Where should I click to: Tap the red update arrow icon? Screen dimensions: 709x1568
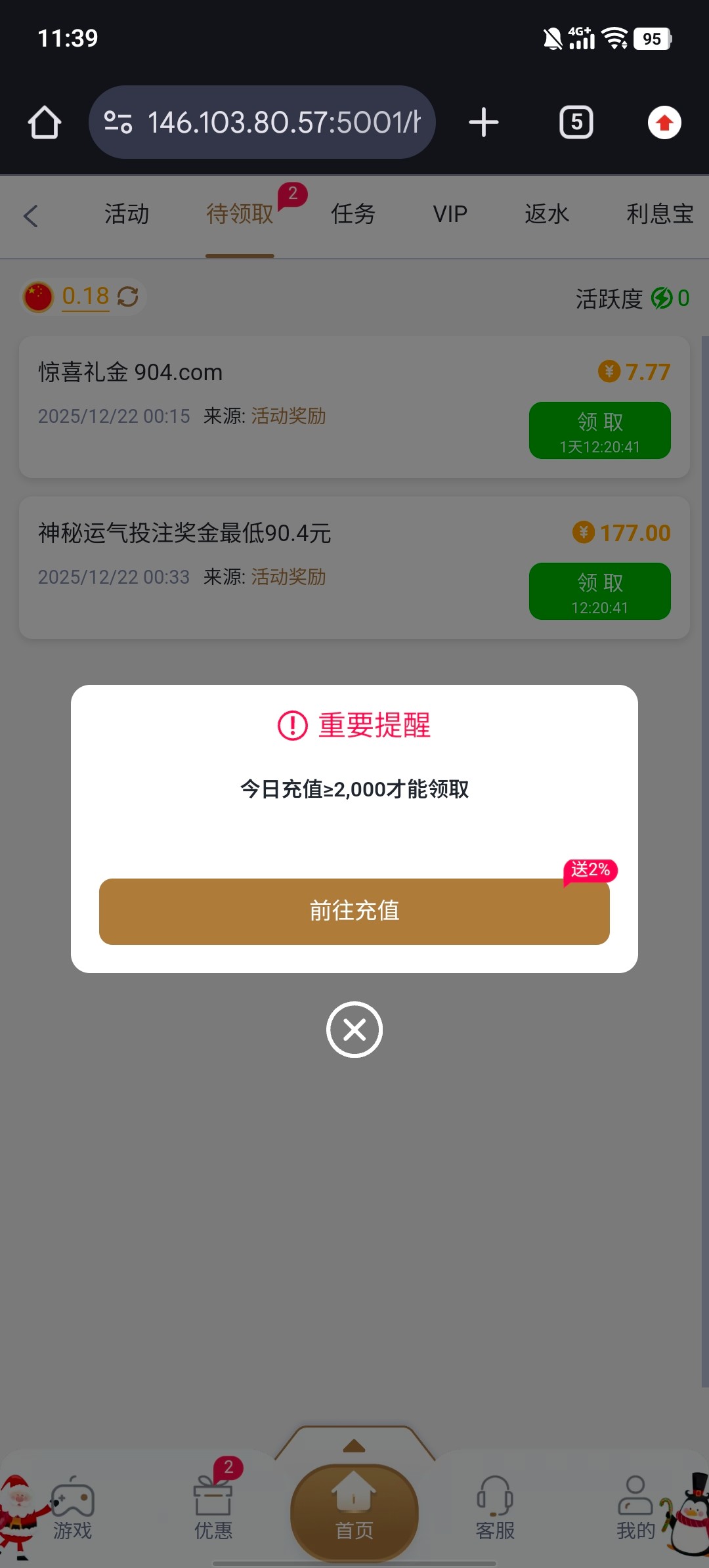point(664,123)
